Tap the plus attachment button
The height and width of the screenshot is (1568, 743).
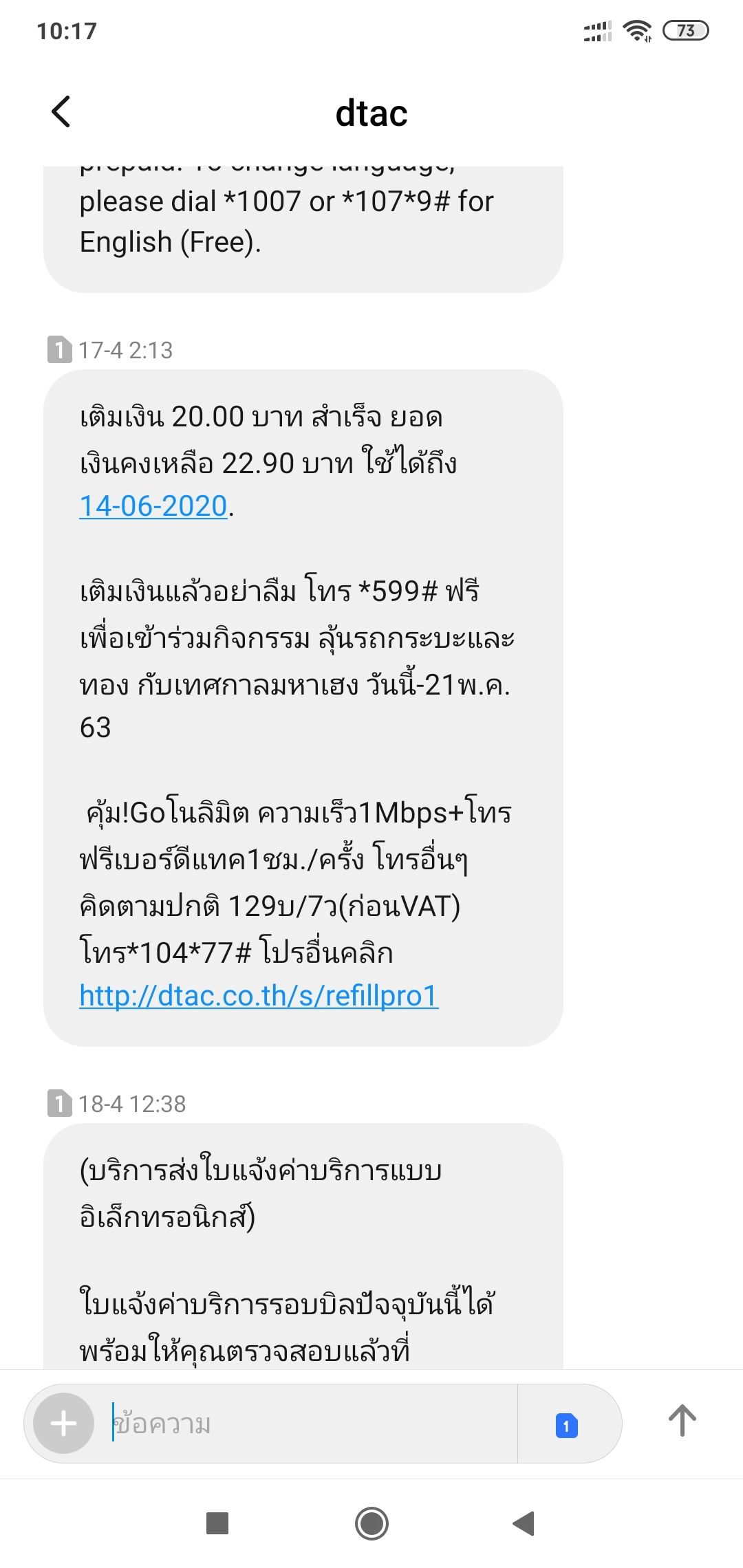(63, 1423)
